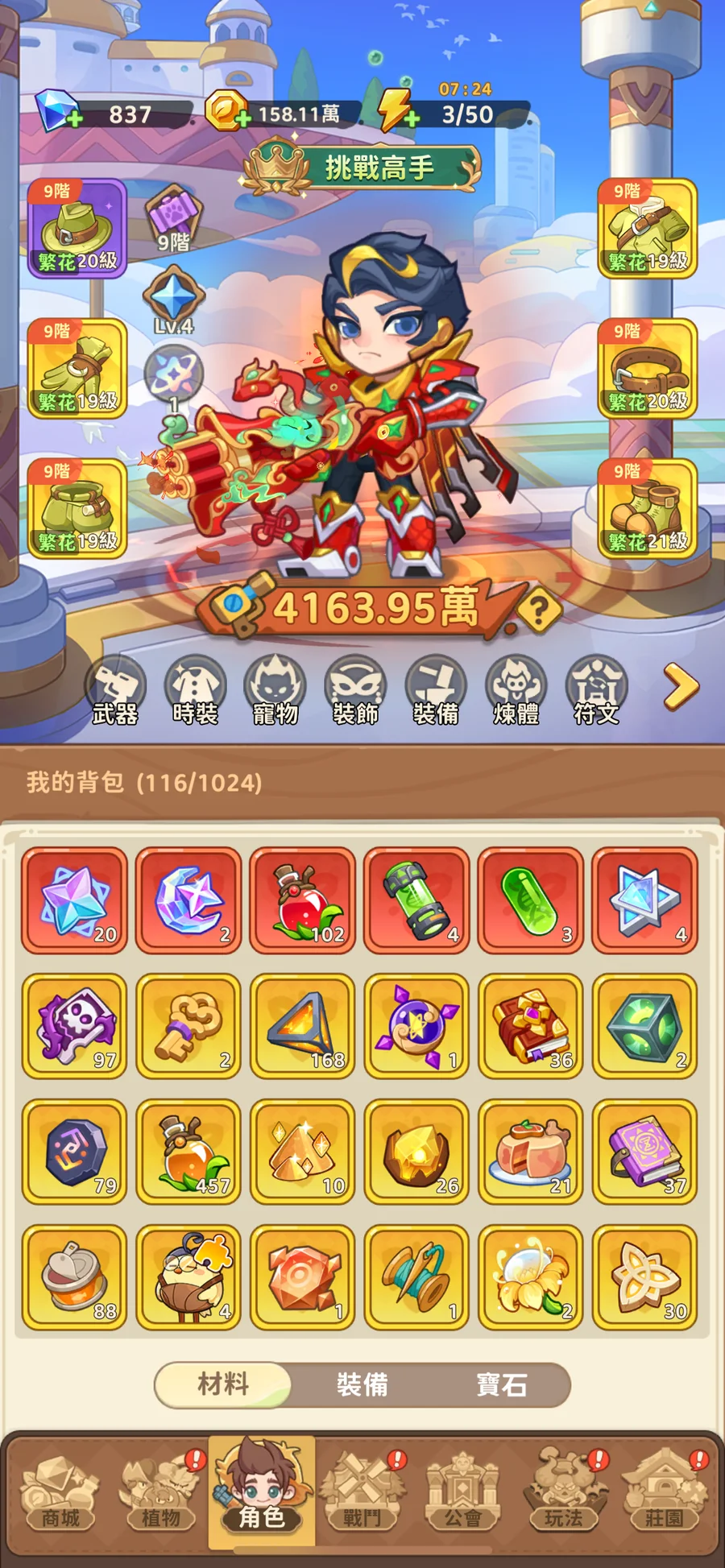725x1568 pixels.
Task: Switch to the 裝備 backpack tab
Action: pos(362,1384)
